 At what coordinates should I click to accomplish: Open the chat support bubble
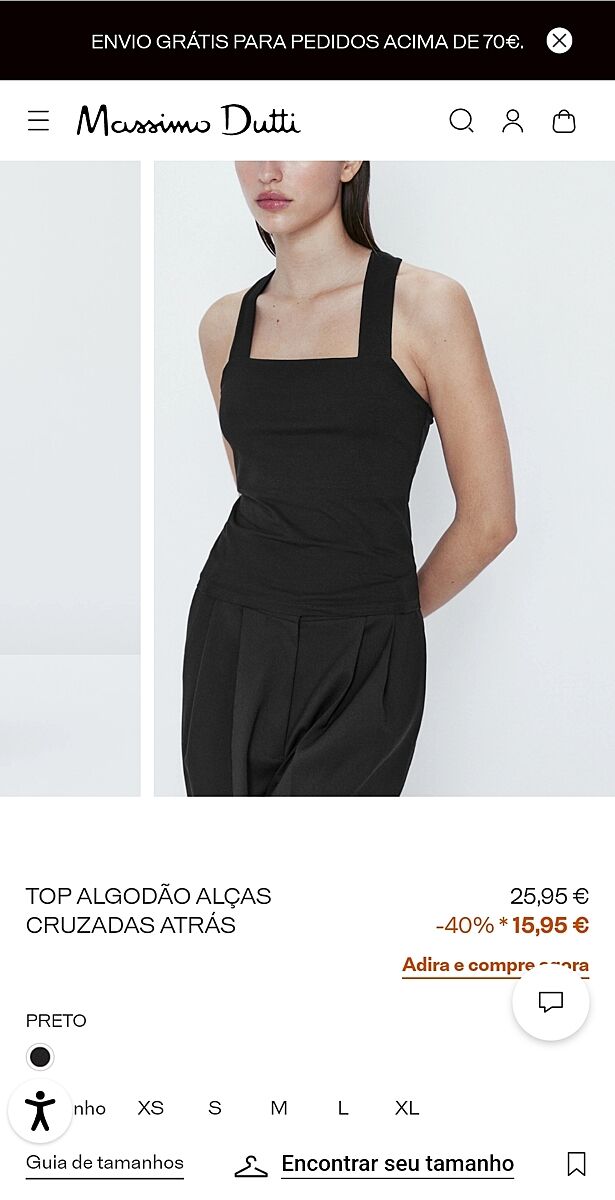[551, 1002]
